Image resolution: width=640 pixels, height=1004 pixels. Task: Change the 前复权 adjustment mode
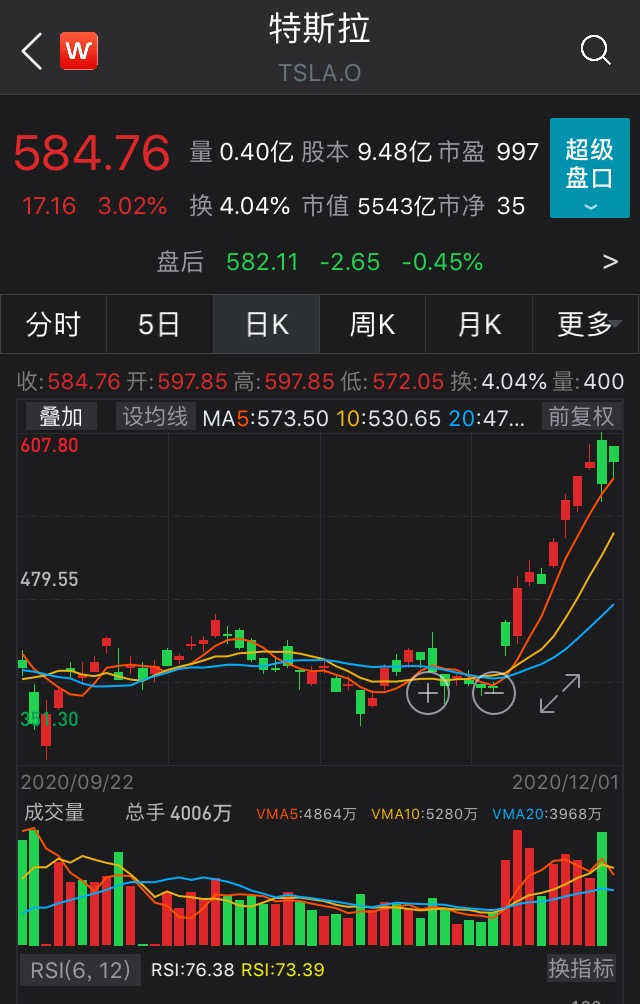click(580, 416)
